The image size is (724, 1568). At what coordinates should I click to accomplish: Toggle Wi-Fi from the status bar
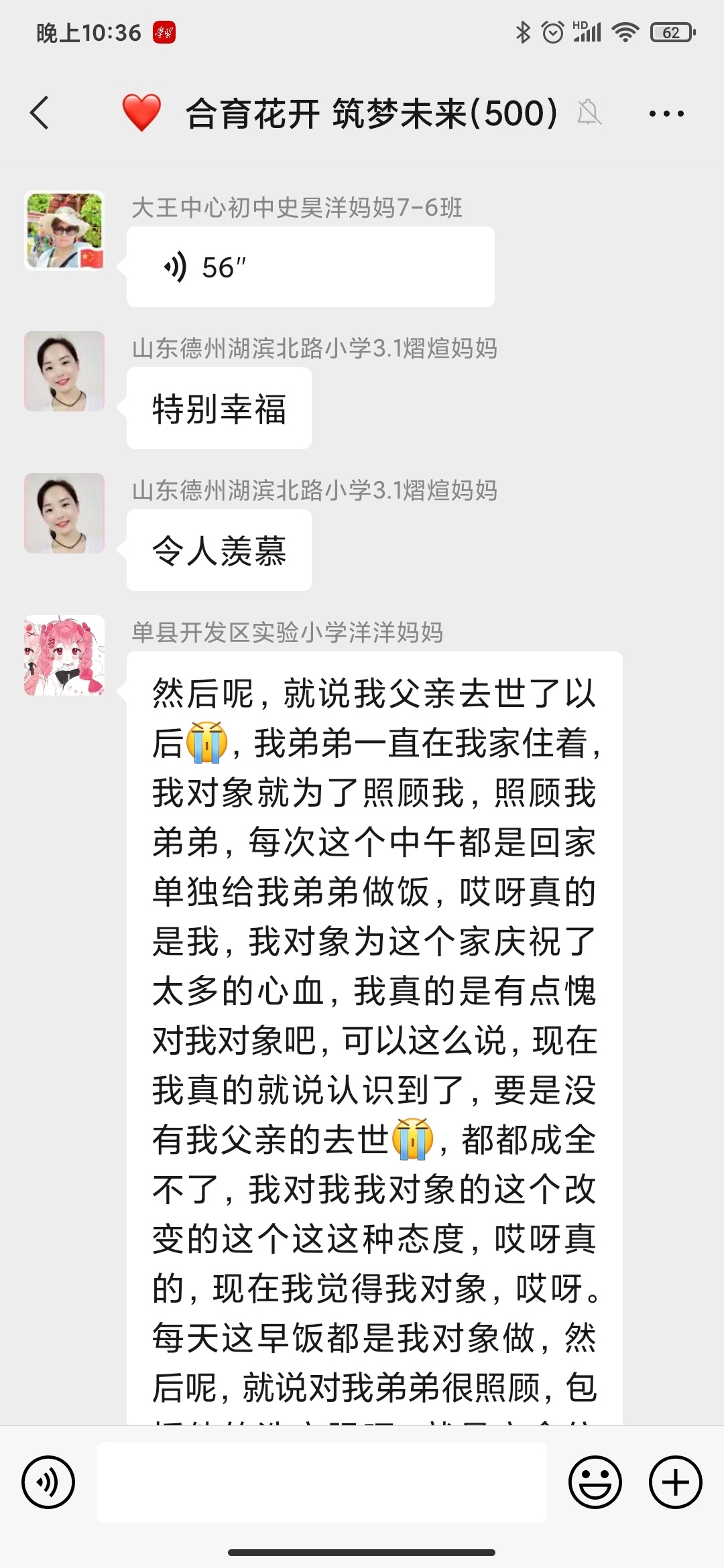tap(627, 30)
